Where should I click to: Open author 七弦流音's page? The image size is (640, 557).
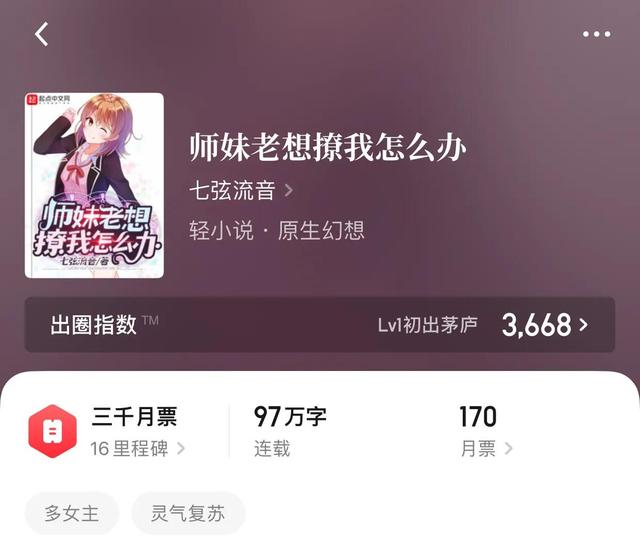[241, 190]
